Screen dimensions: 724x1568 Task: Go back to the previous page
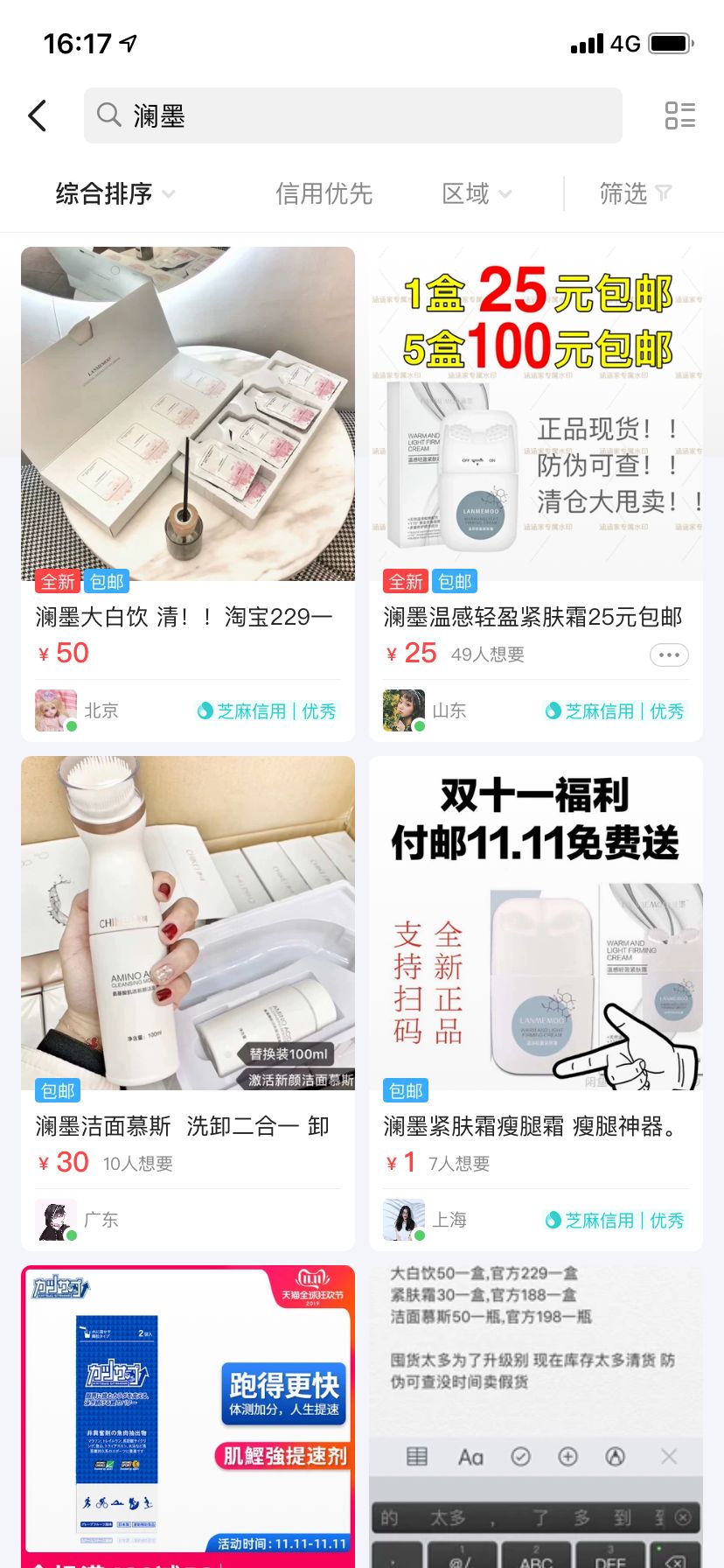pyautogui.click(x=38, y=115)
